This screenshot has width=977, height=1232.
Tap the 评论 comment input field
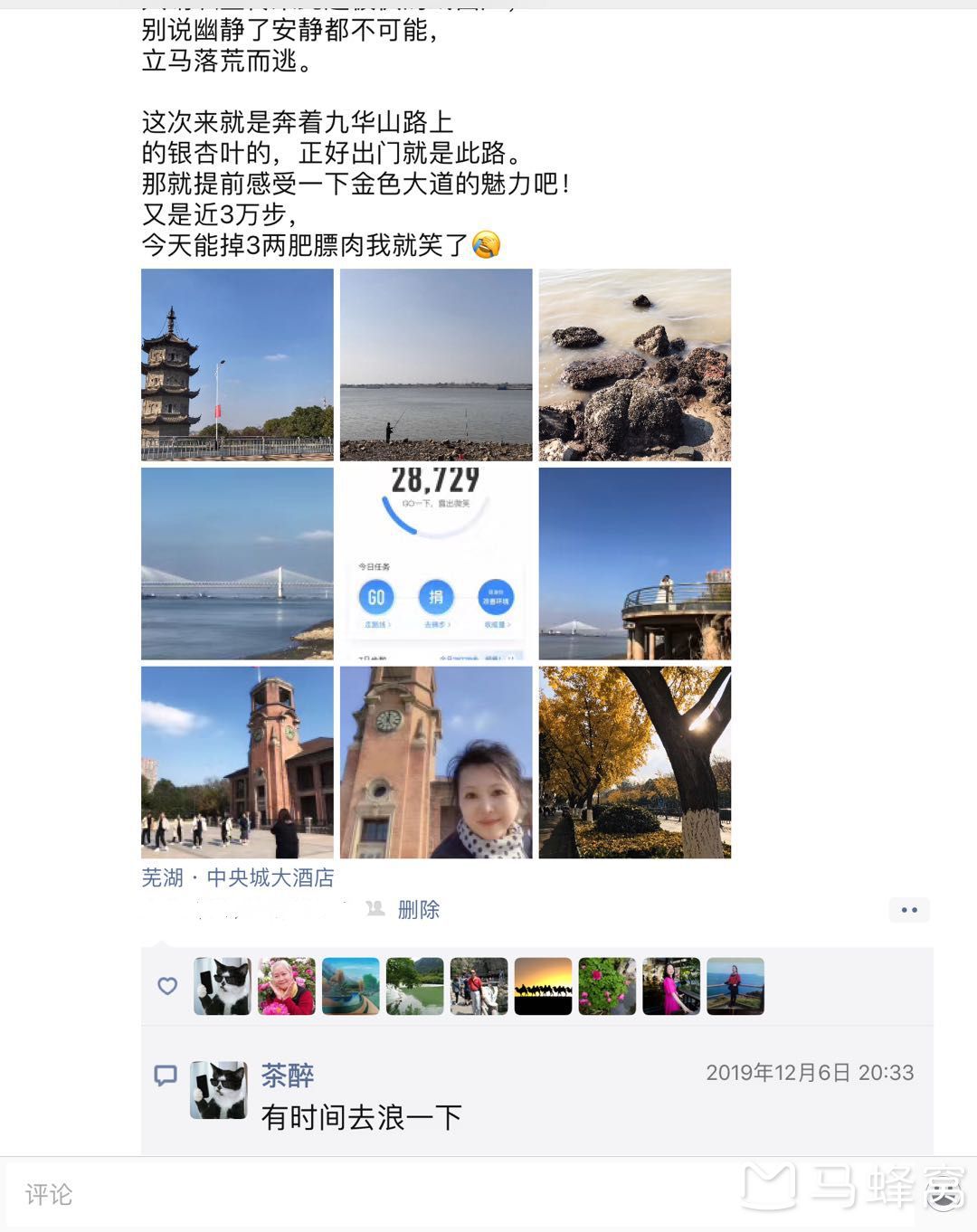(x=362, y=1195)
